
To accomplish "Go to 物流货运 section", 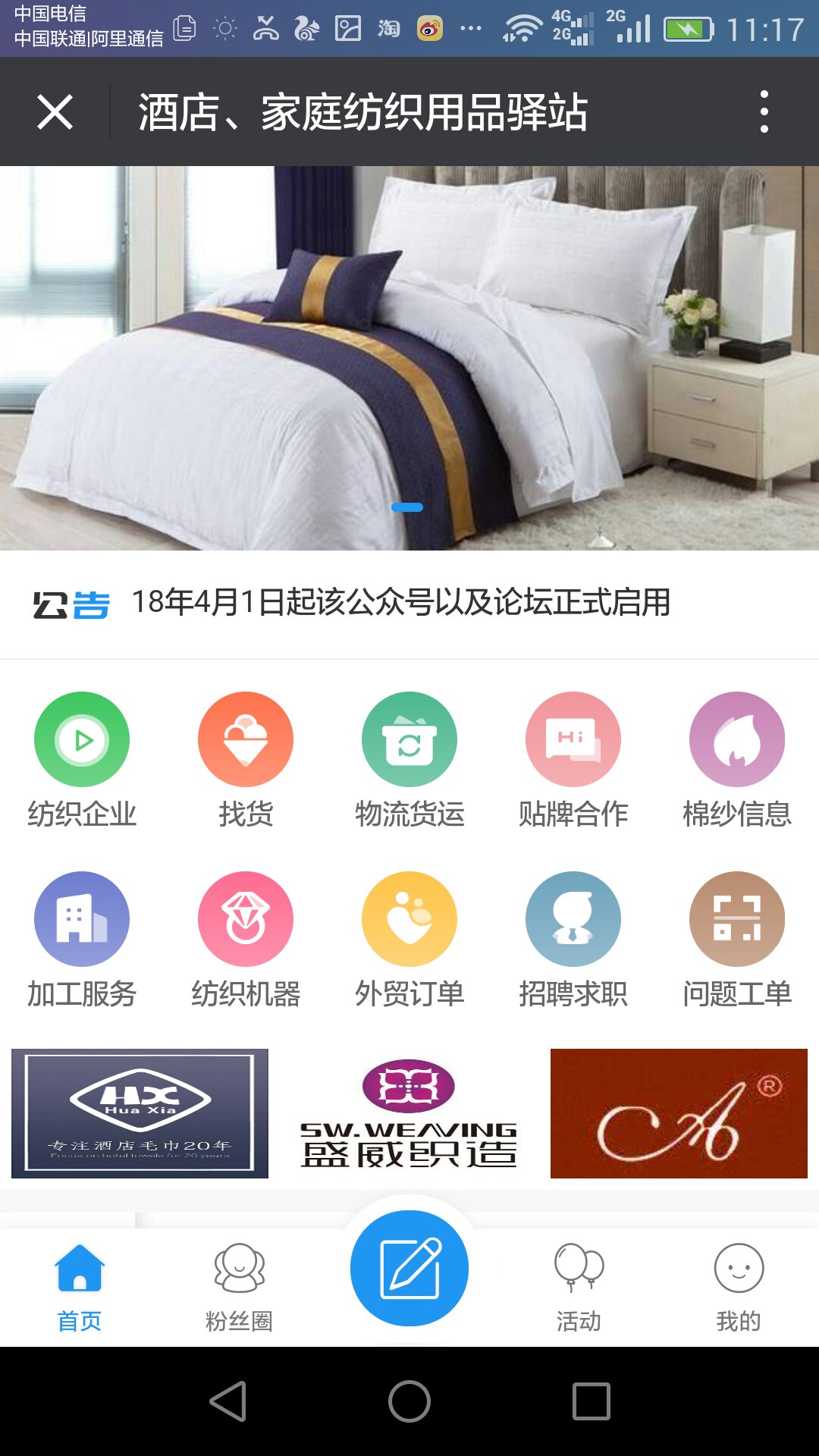I will [409, 758].
